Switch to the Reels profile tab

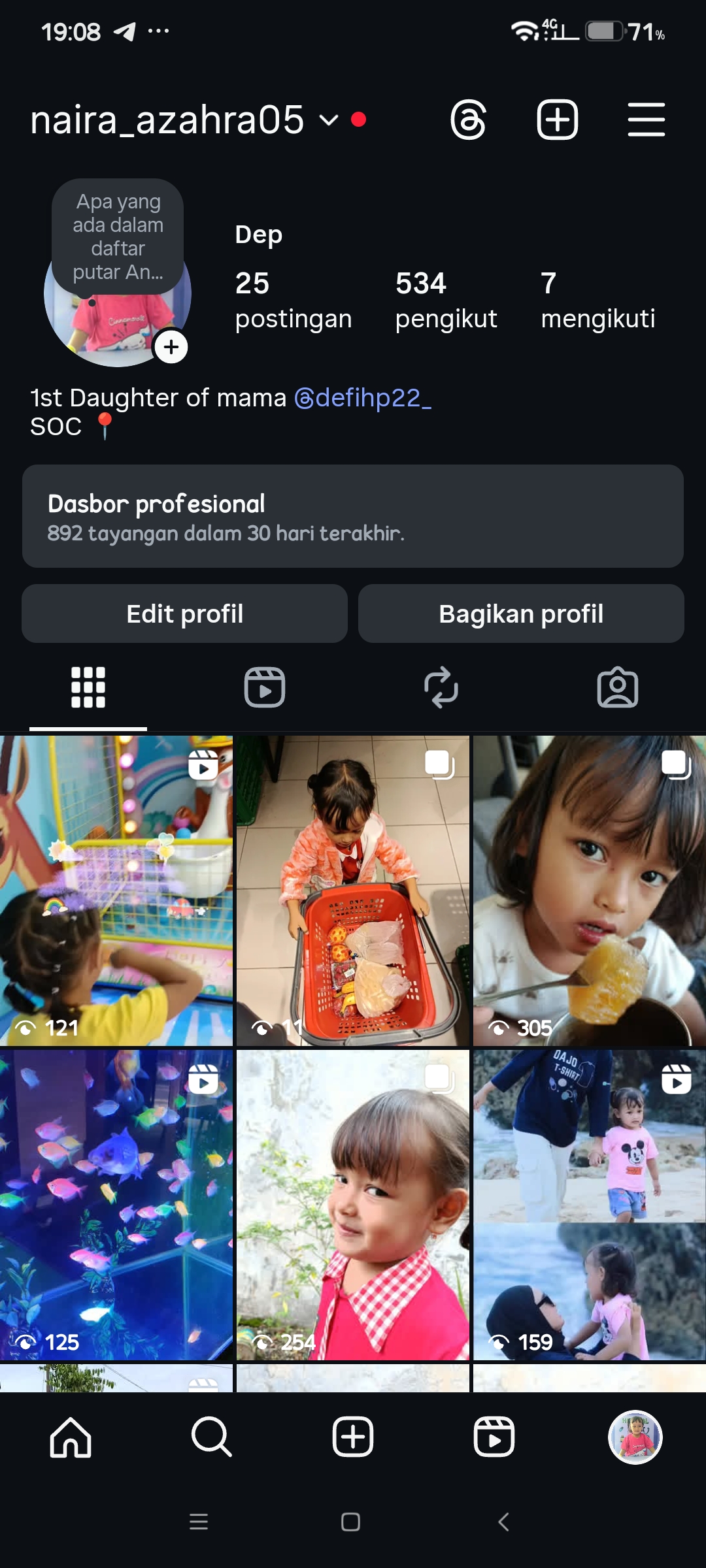tap(265, 687)
